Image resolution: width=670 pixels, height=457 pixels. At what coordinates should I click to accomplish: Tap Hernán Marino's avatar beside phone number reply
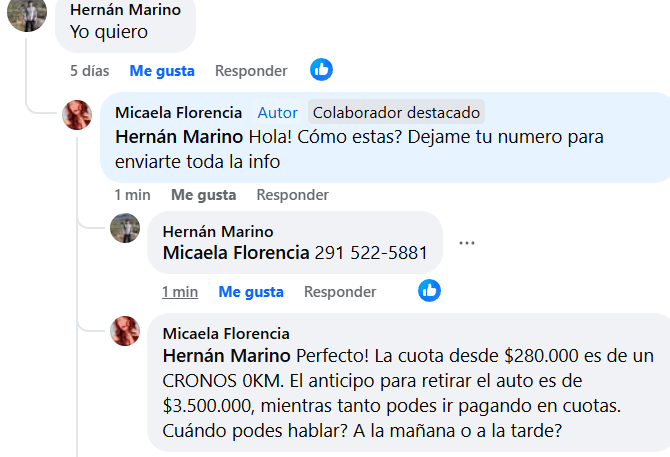click(125, 228)
